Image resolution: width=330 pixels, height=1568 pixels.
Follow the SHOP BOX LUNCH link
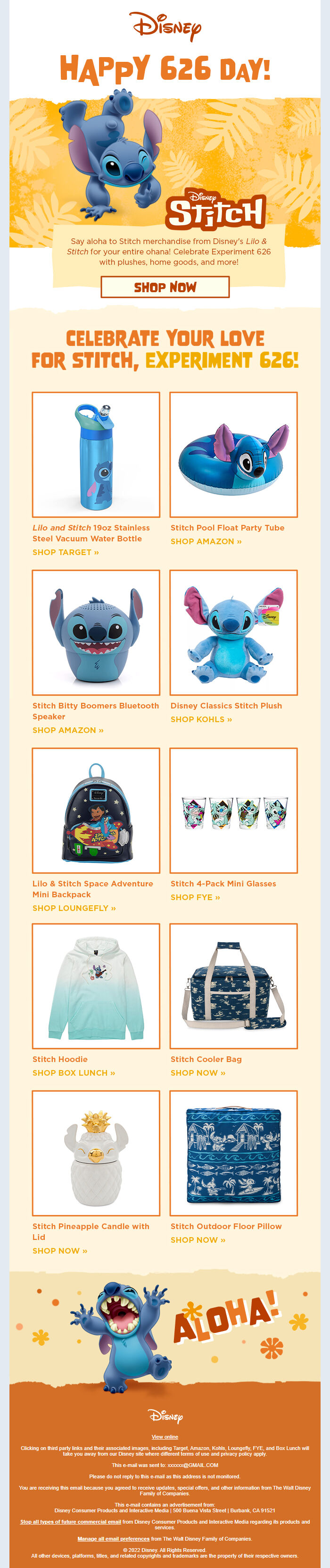tap(74, 1072)
